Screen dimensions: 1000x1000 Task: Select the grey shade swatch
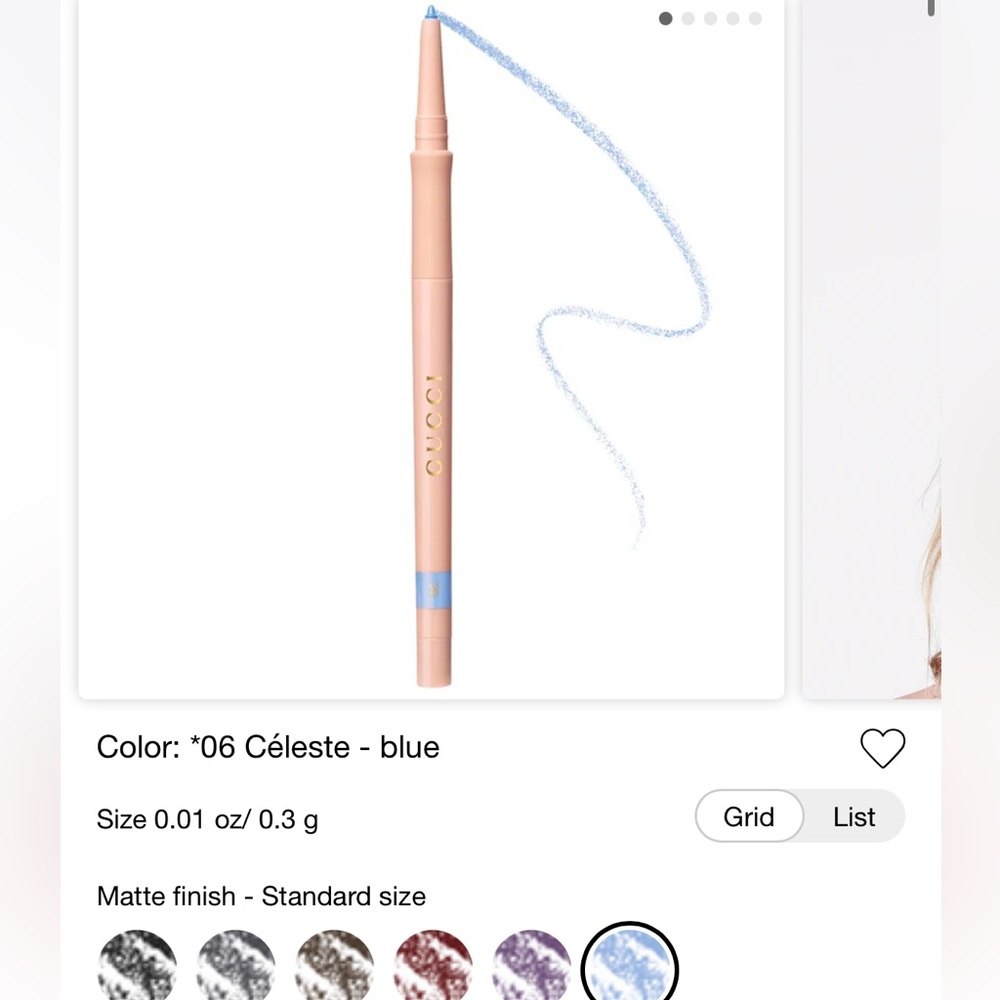tap(236, 967)
